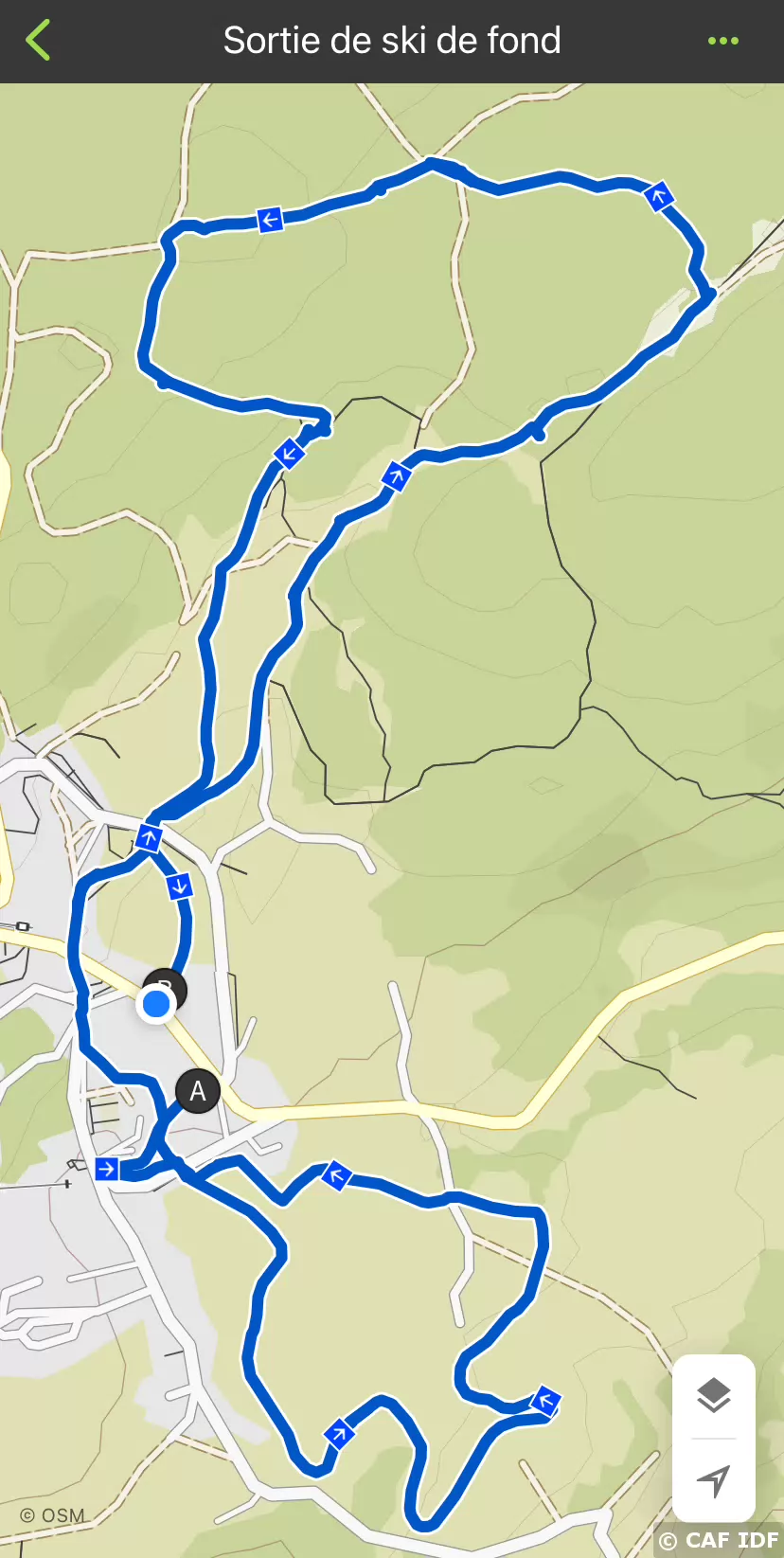Screen dimensions: 784x1558
Task: Go back using the green arrow
Action: [38, 41]
